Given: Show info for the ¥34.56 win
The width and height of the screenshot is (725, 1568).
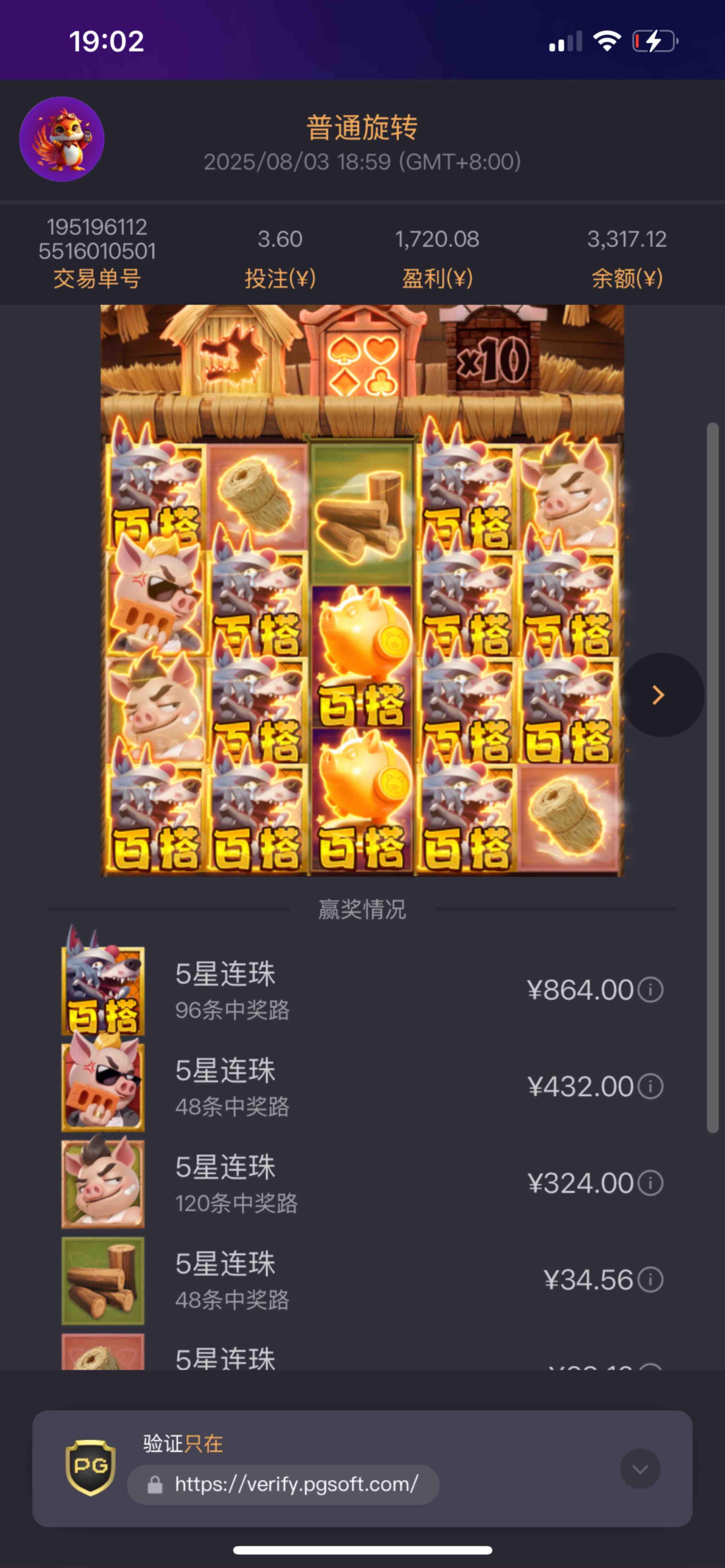Looking at the screenshot, I should (650, 1279).
